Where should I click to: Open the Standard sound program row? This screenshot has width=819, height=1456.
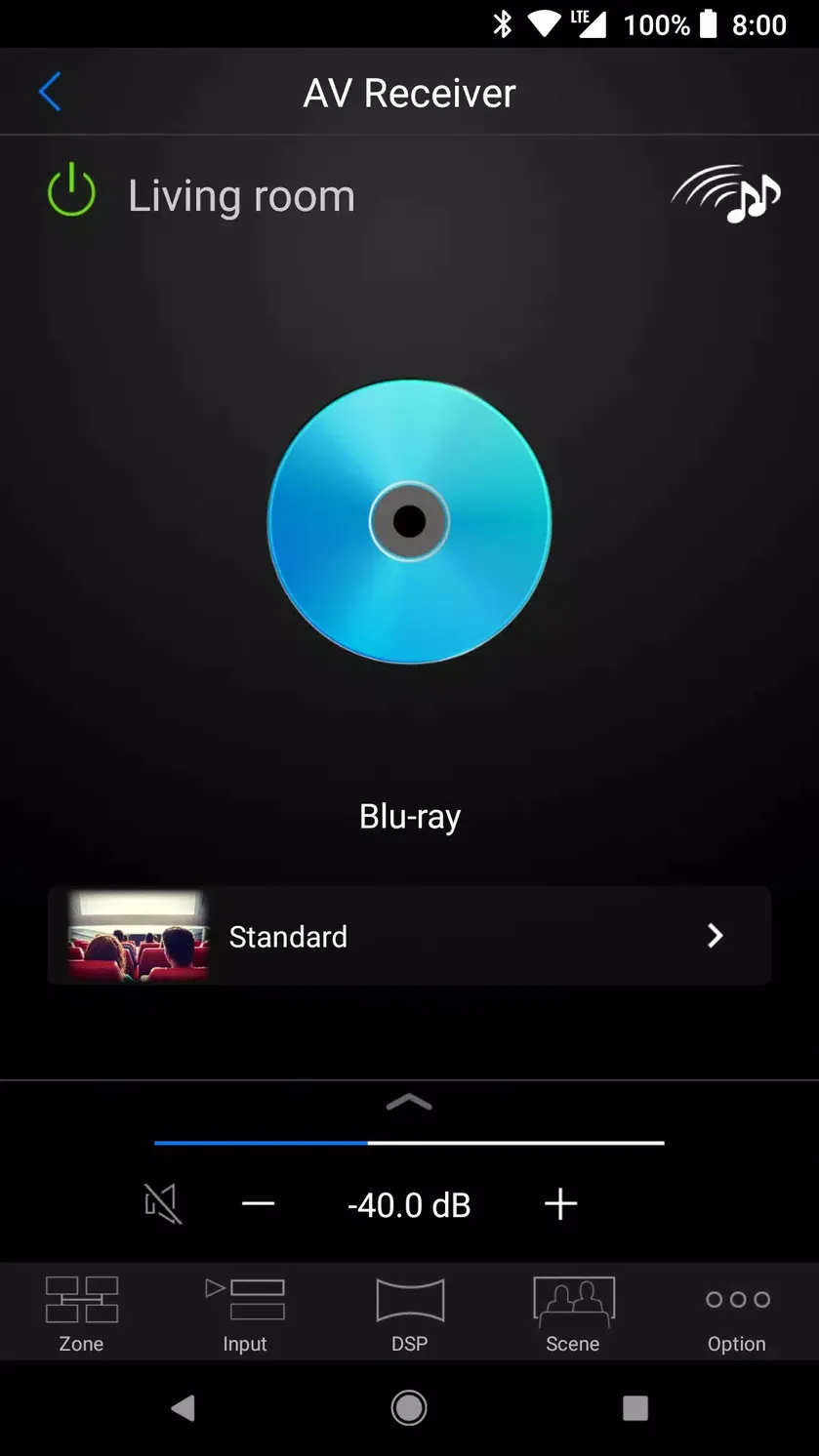[x=409, y=936]
